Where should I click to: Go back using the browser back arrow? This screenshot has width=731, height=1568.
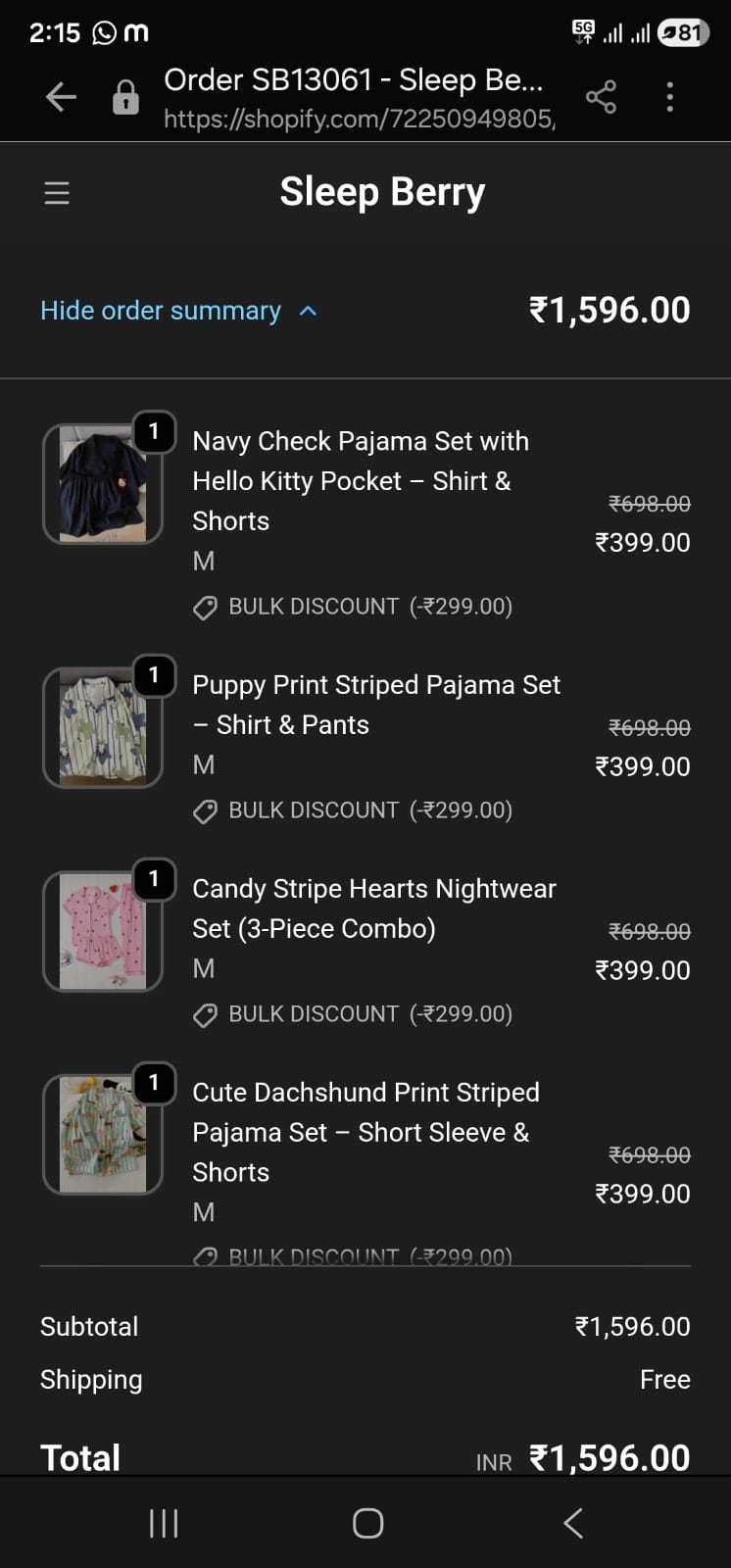61,97
